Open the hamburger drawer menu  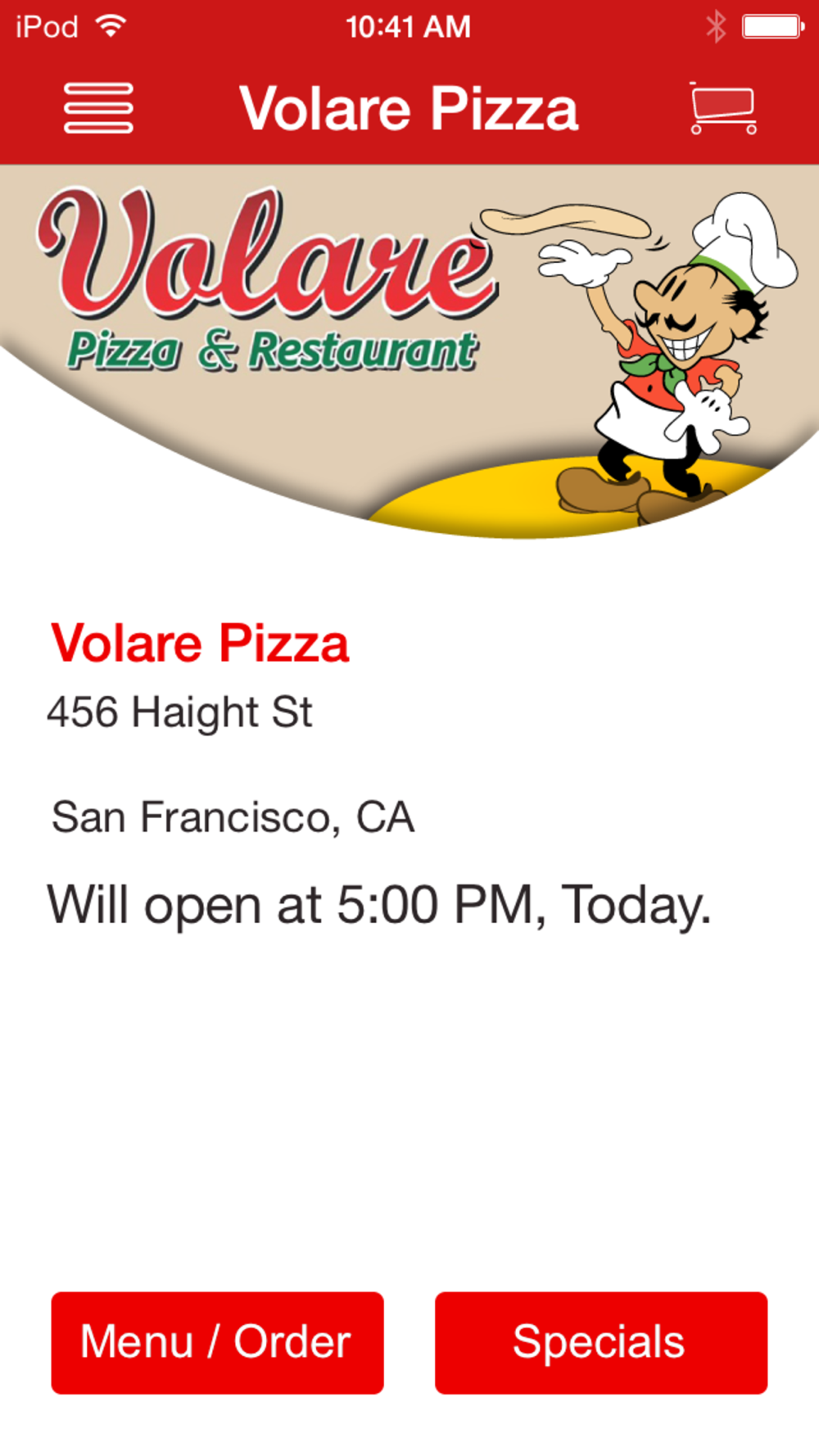click(x=98, y=108)
